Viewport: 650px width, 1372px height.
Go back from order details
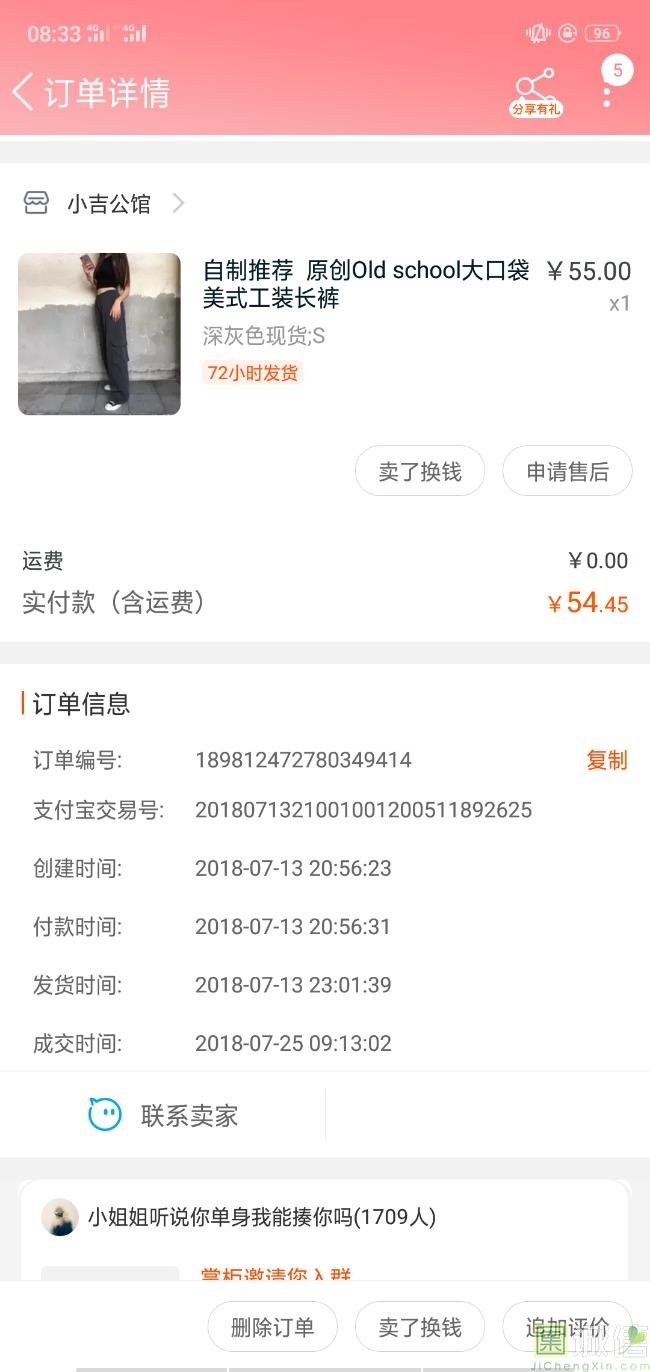(x=24, y=92)
